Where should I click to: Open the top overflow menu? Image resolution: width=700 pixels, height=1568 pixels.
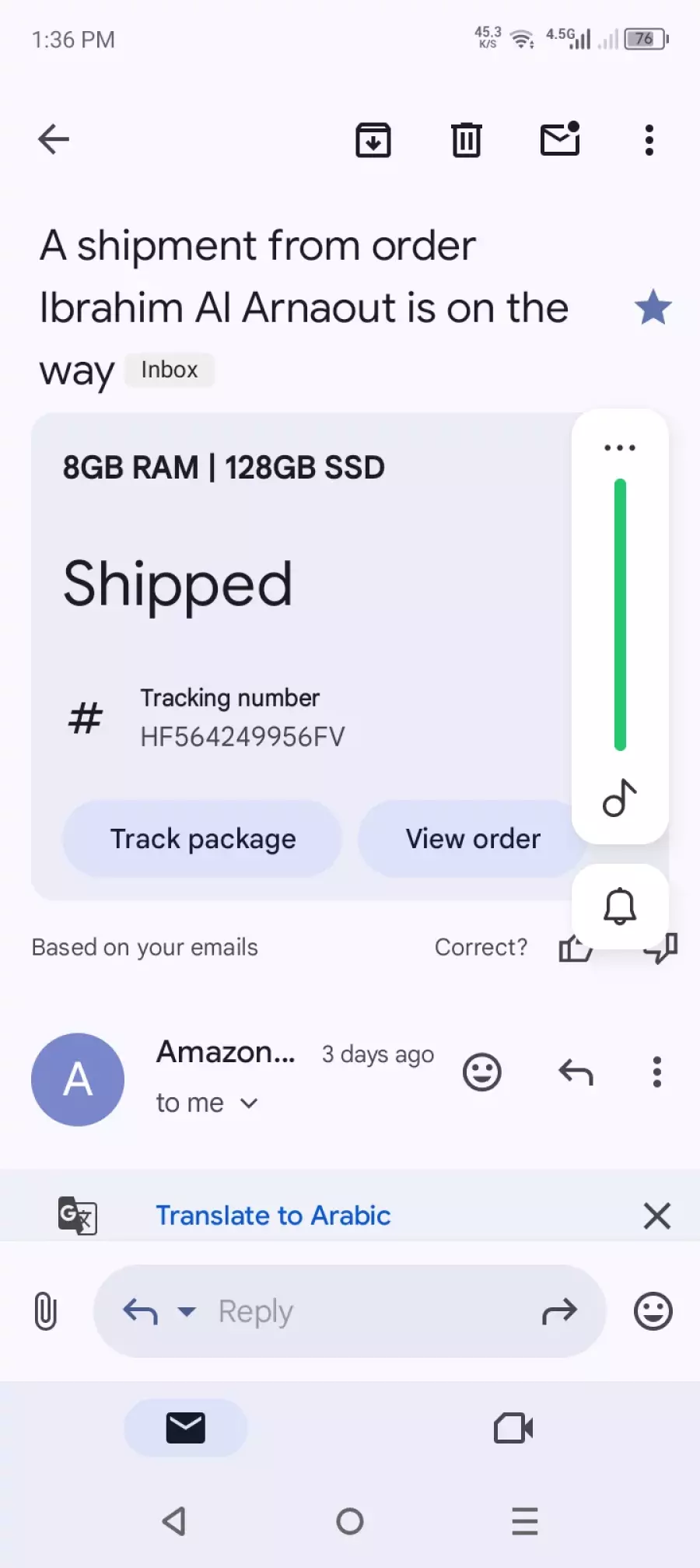[x=649, y=140]
